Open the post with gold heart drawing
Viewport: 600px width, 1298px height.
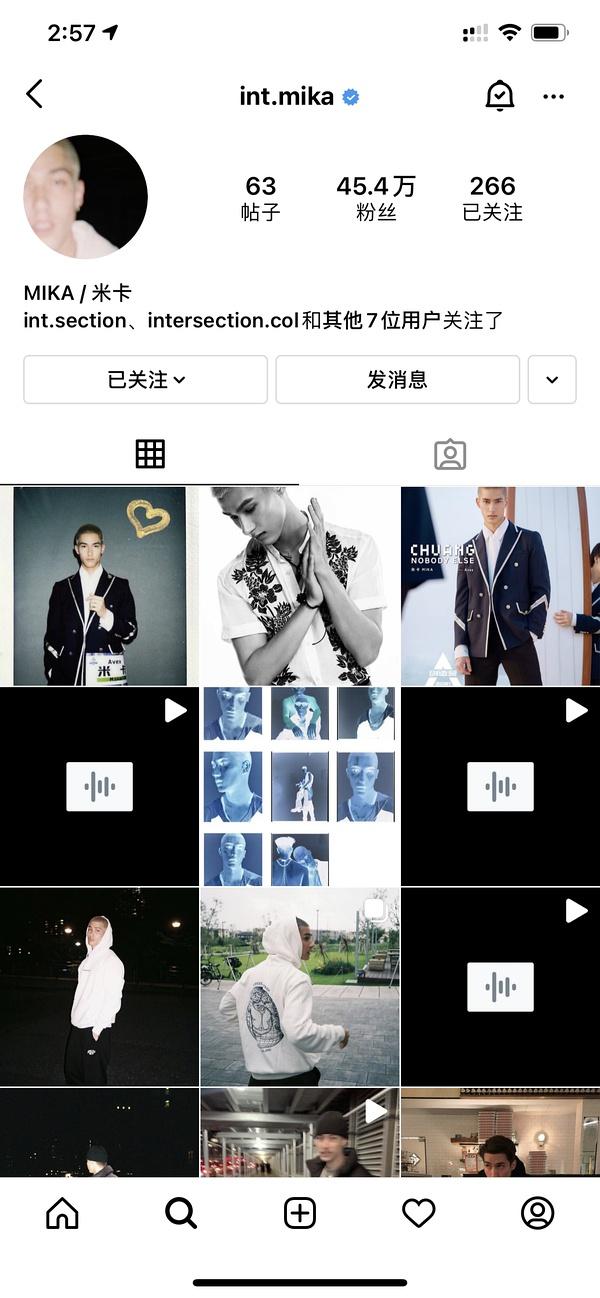point(99,586)
